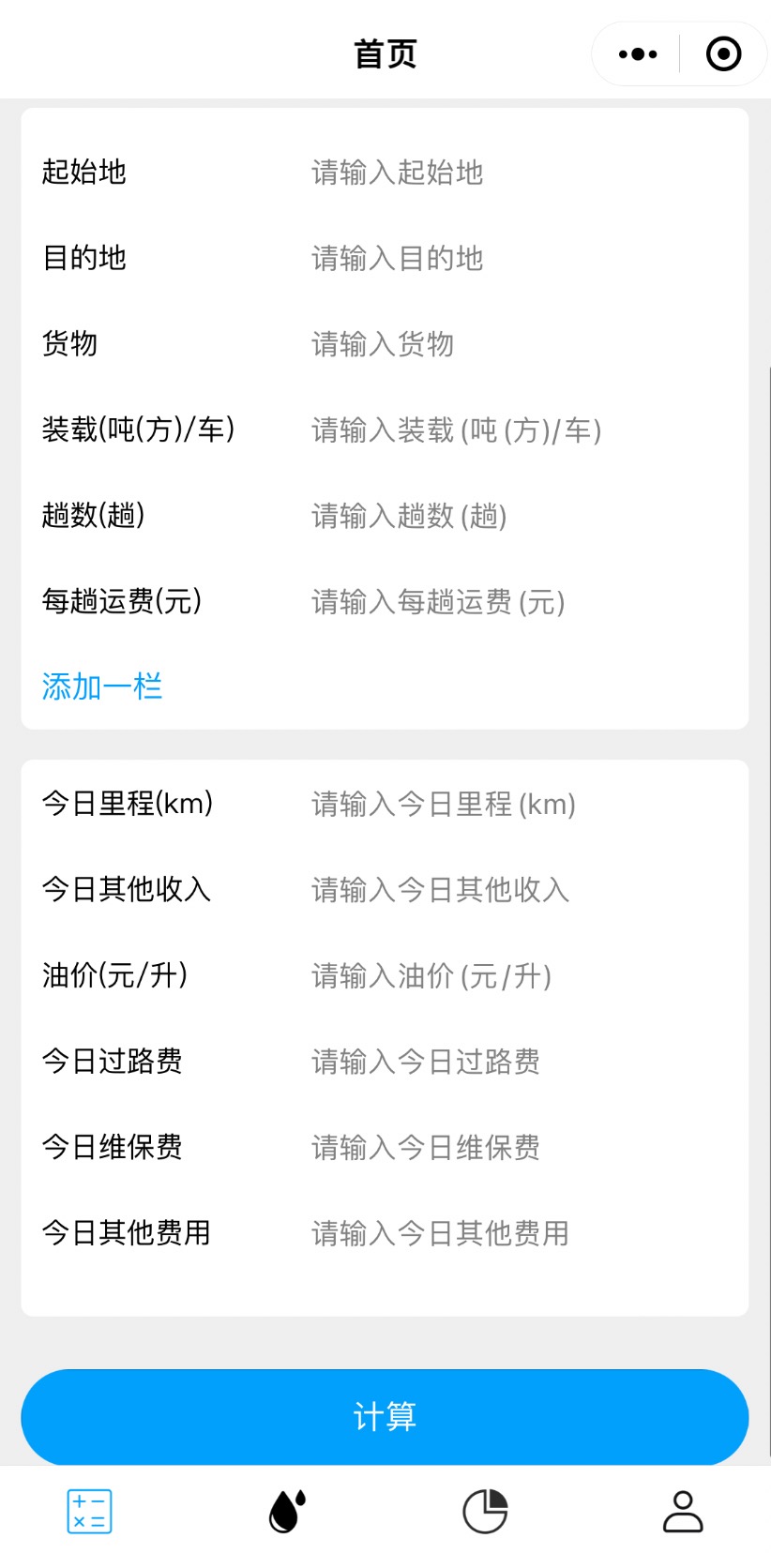Close the mini program via target icon
The width and height of the screenshot is (771, 1568).
pyautogui.click(x=723, y=54)
